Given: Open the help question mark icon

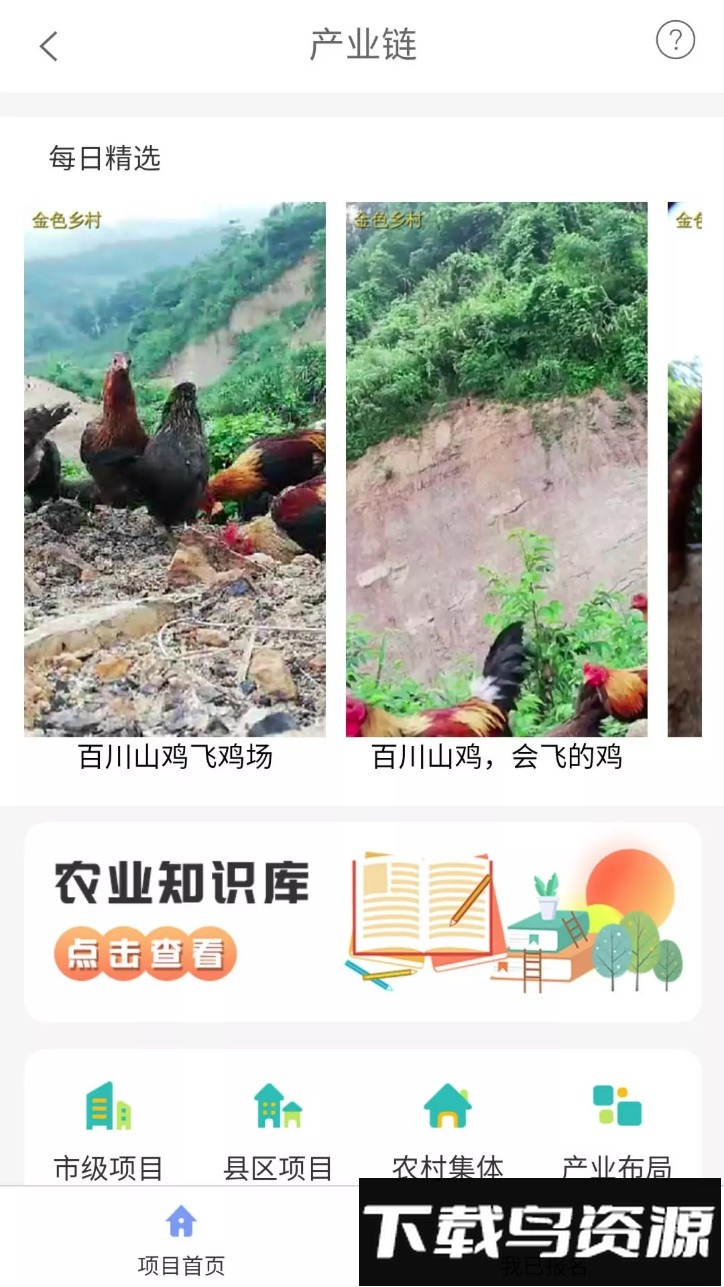Looking at the screenshot, I should point(675,41).
